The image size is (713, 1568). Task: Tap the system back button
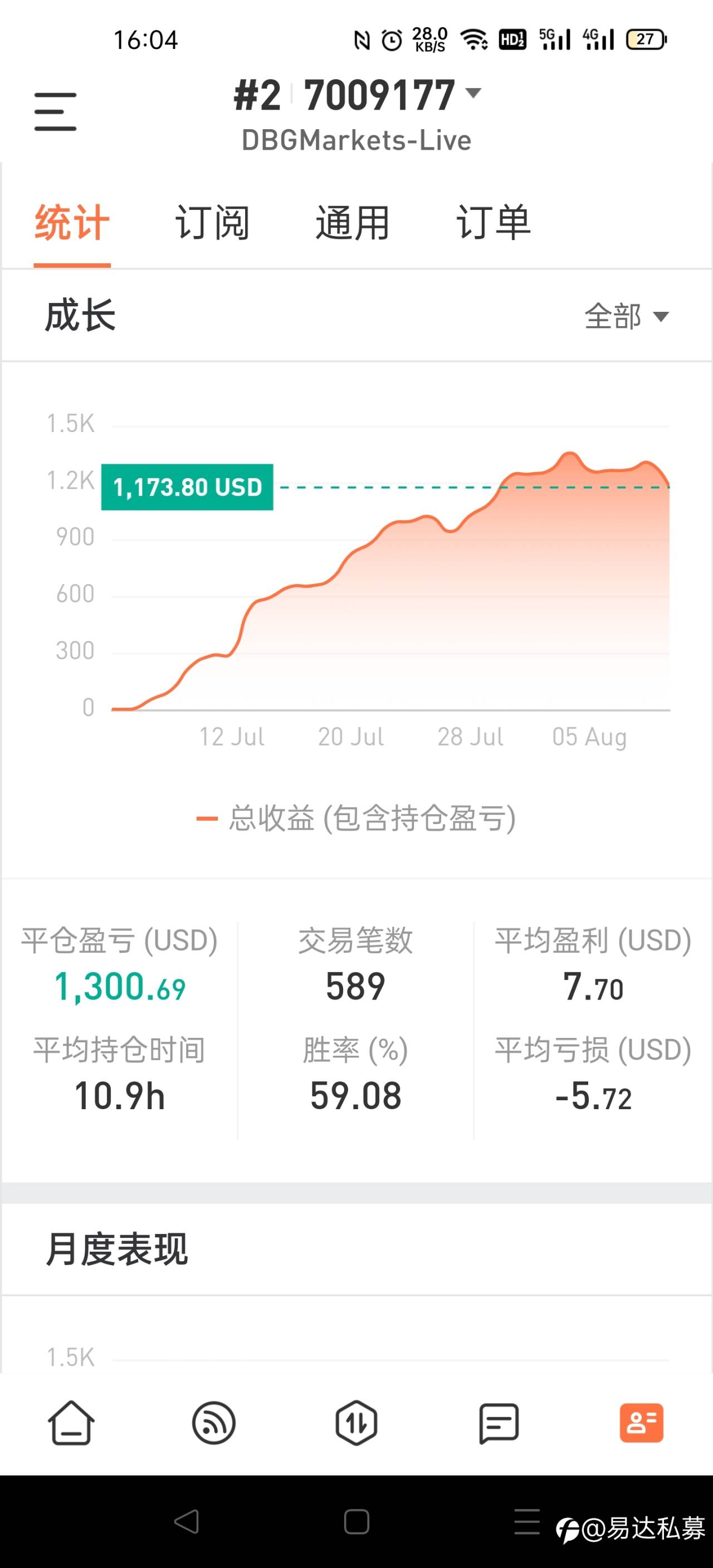186,1522
